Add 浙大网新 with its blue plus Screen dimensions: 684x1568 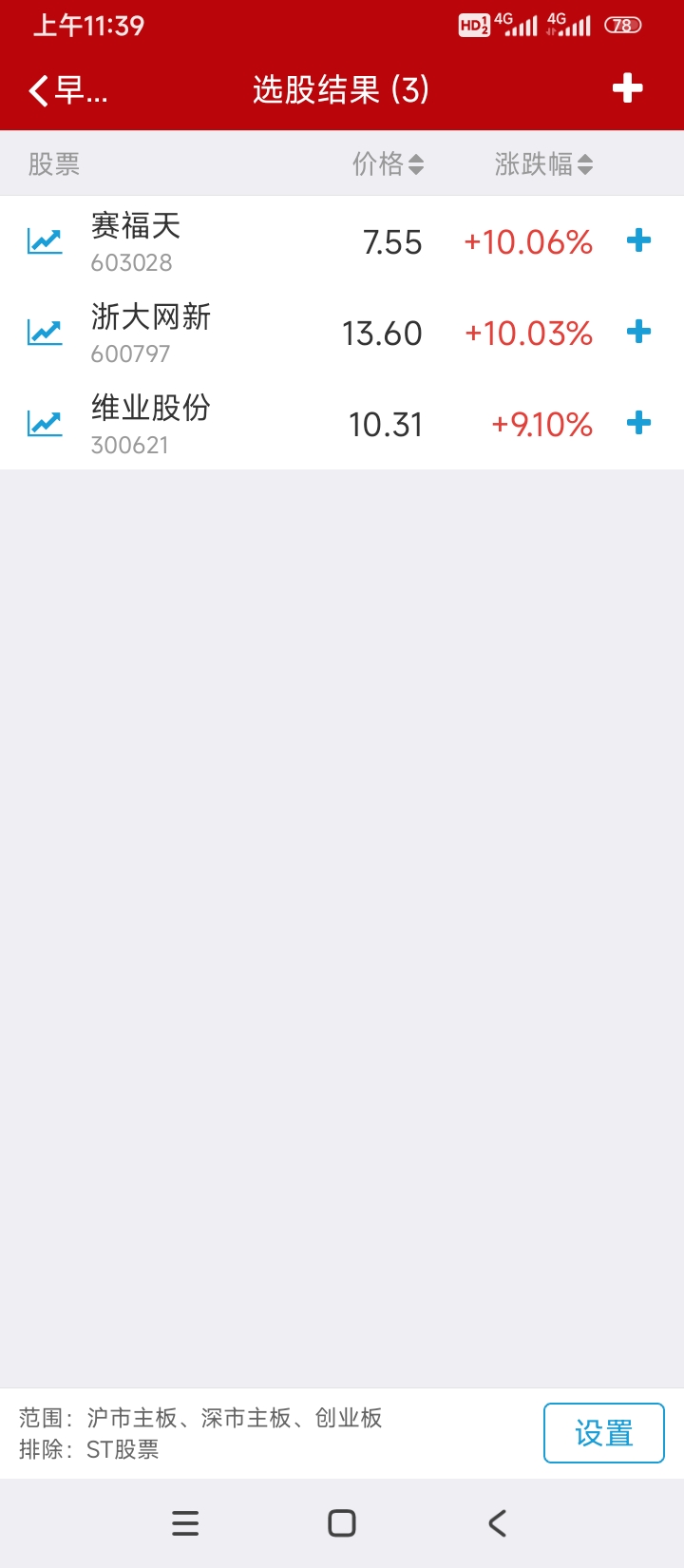(639, 332)
